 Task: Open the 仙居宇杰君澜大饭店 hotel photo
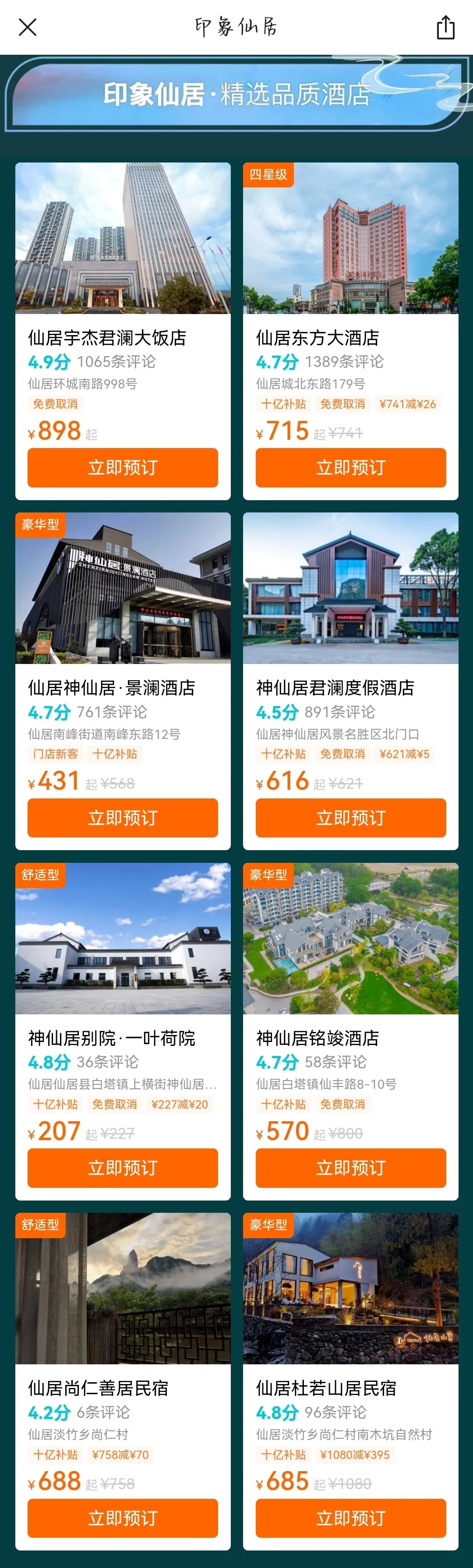click(x=122, y=238)
